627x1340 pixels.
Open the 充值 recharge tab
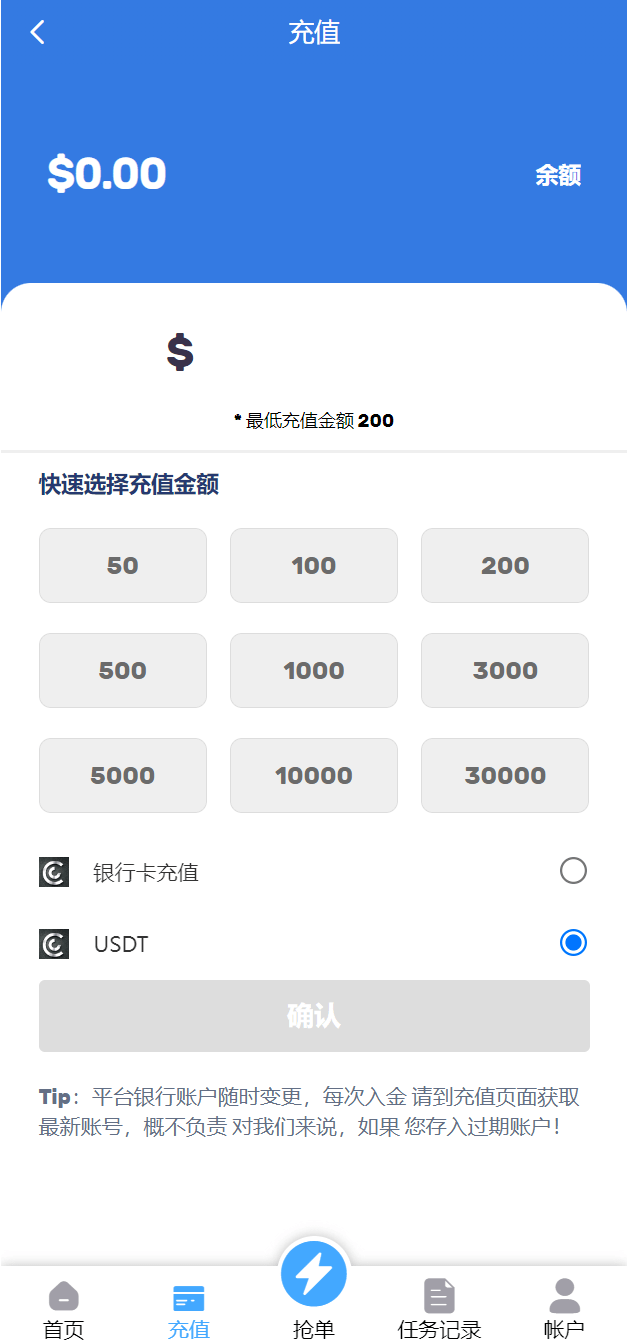(189, 1308)
